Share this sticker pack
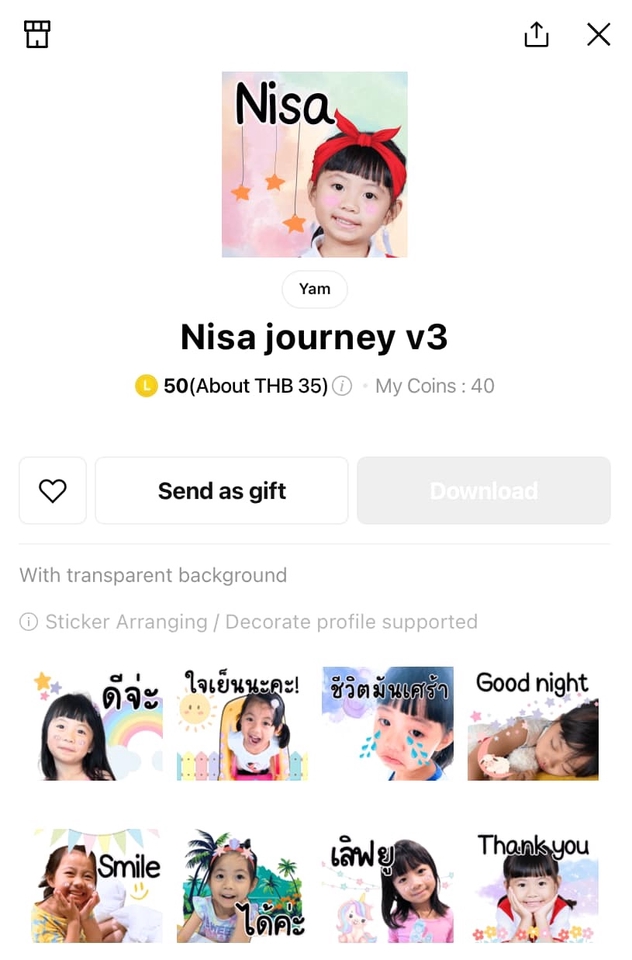The image size is (632, 960). [537, 35]
